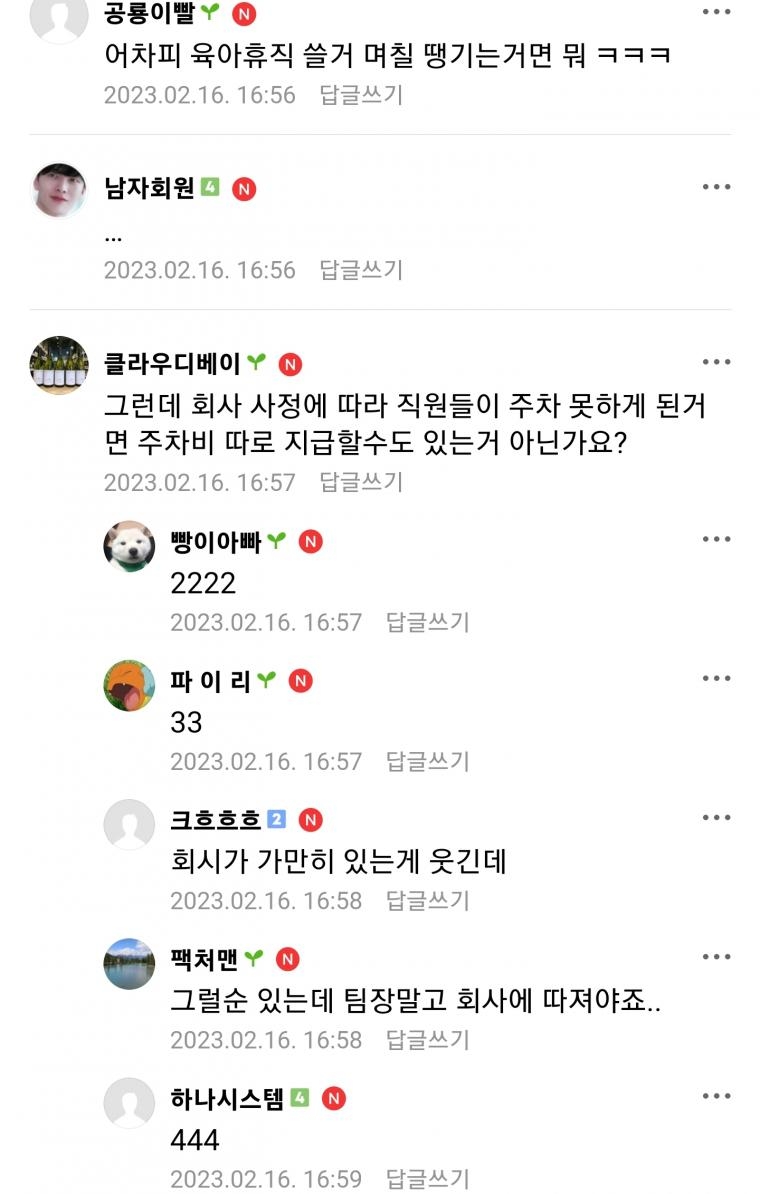Open 빵이아빠's dog profile picture
The height and width of the screenshot is (1194, 760).
pyautogui.click(x=129, y=545)
